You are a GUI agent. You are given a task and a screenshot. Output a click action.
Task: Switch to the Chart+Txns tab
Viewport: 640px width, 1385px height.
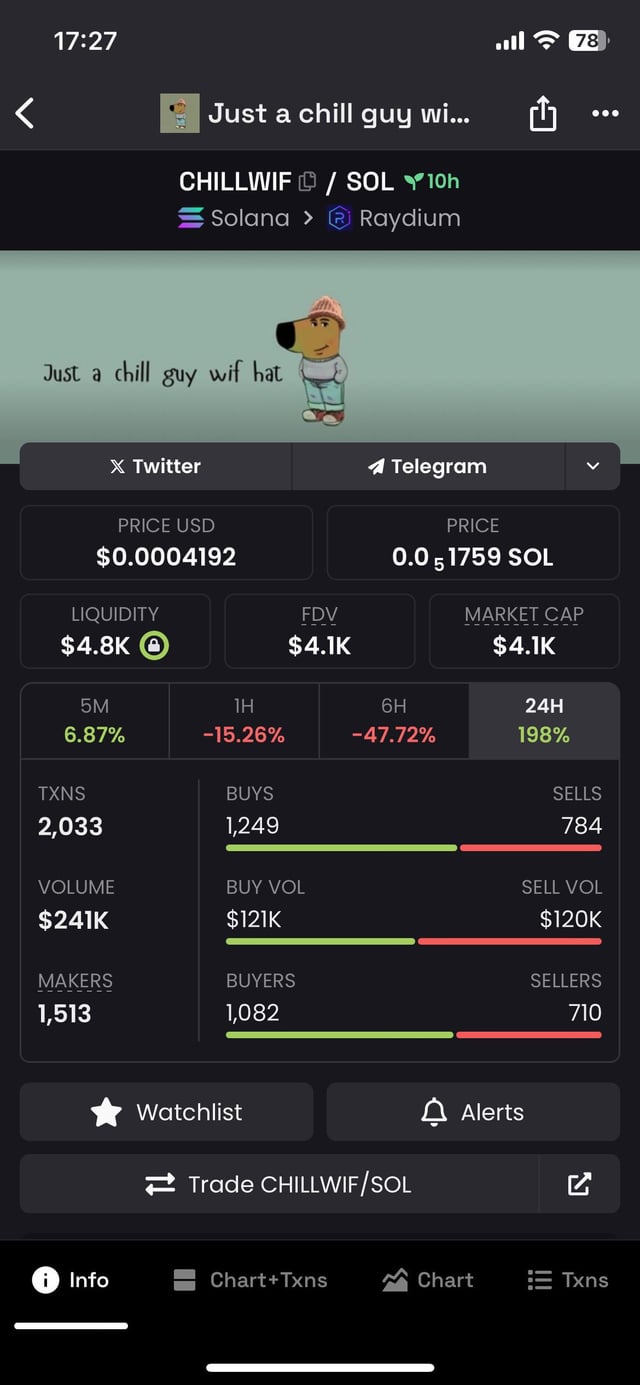point(250,1280)
